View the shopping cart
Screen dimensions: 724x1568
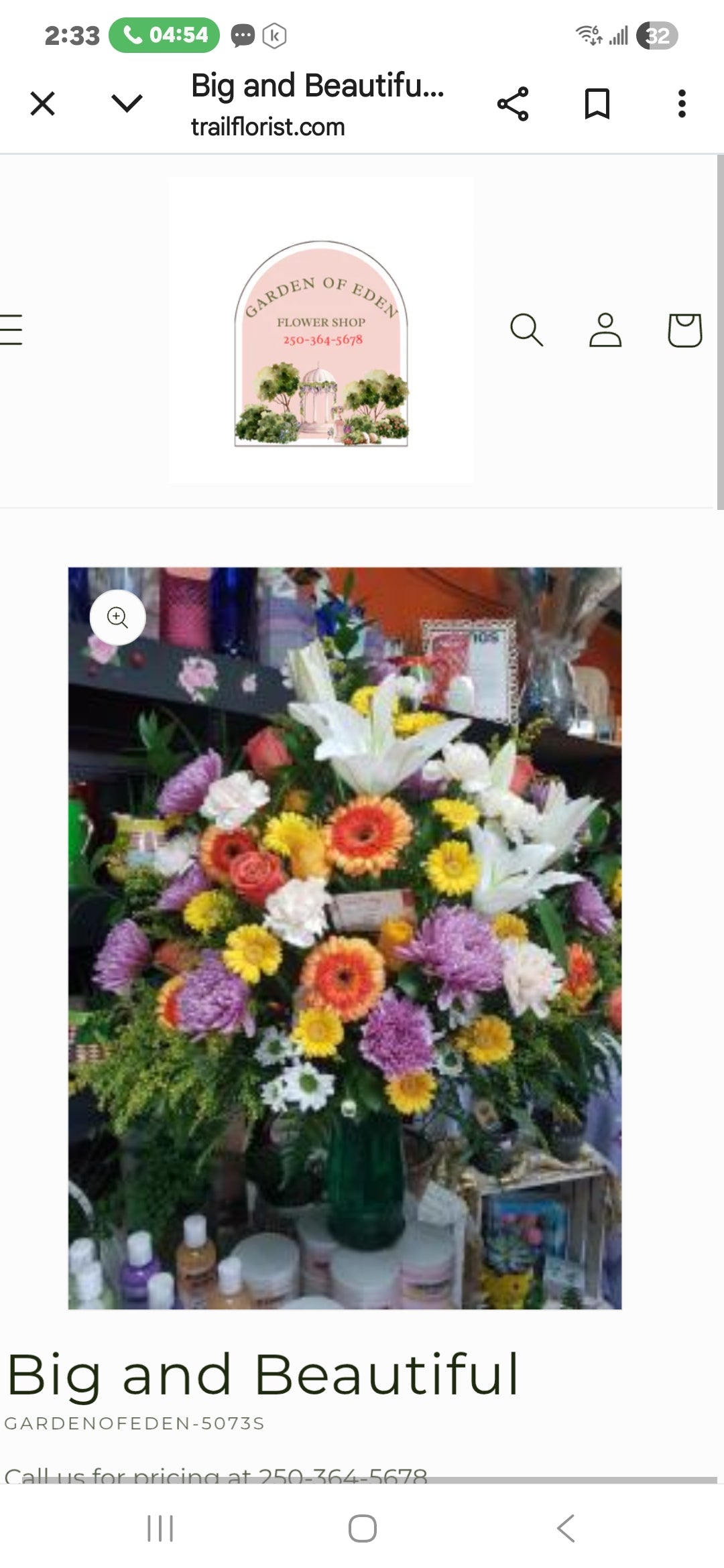(x=684, y=330)
